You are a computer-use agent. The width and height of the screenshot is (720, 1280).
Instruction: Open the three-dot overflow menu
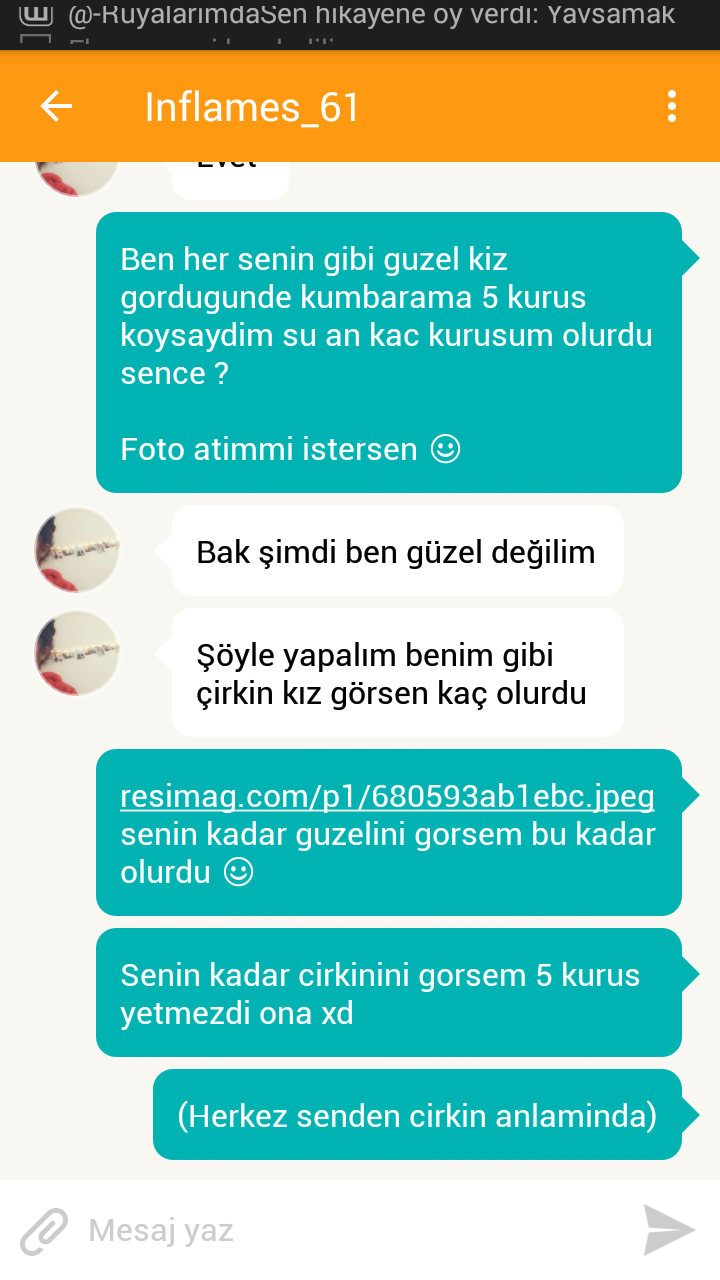[669, 106]
